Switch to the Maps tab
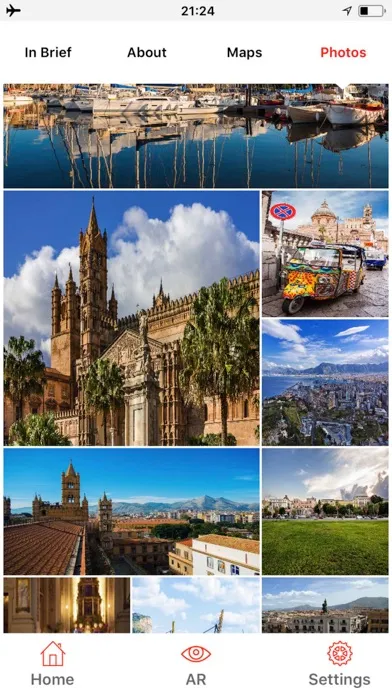The height and width of the screenshot is (696, 392). (x=244, y=52)
